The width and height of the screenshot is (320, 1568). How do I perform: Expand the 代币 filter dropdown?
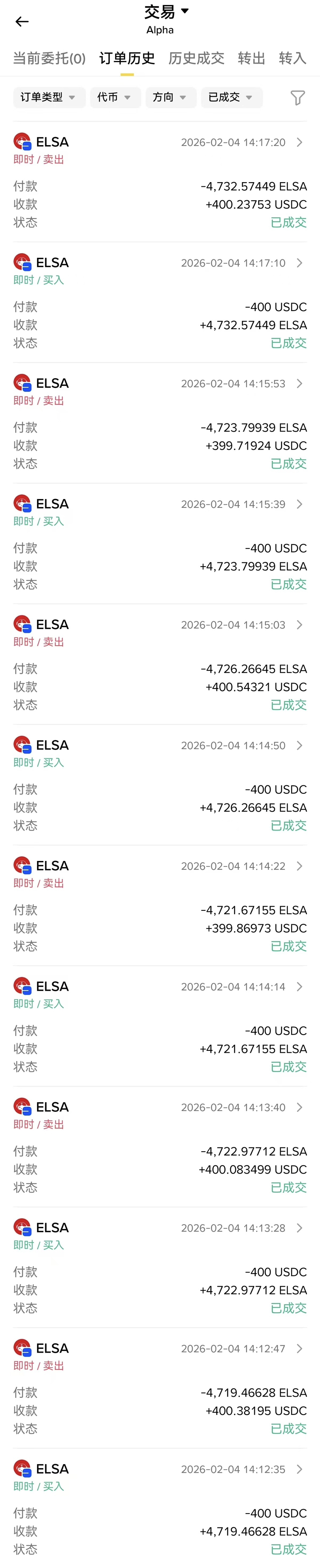[115, 97]
